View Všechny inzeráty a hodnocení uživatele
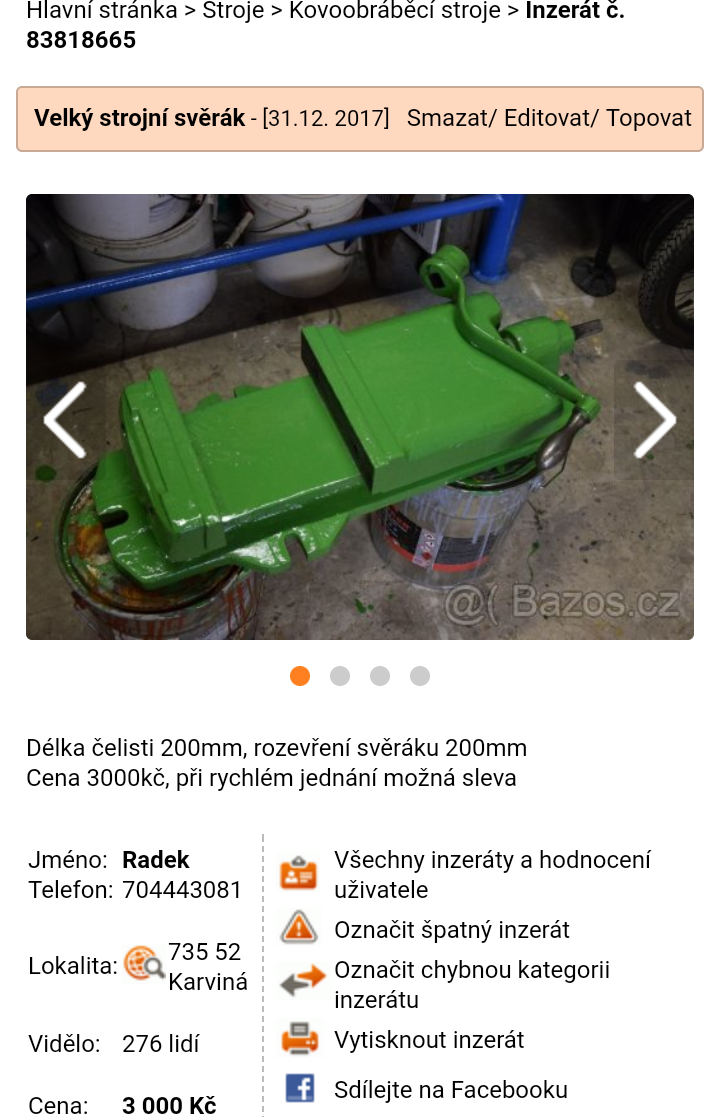The width and height of the screenshot is (720, 1117). [x=492, y=874]
